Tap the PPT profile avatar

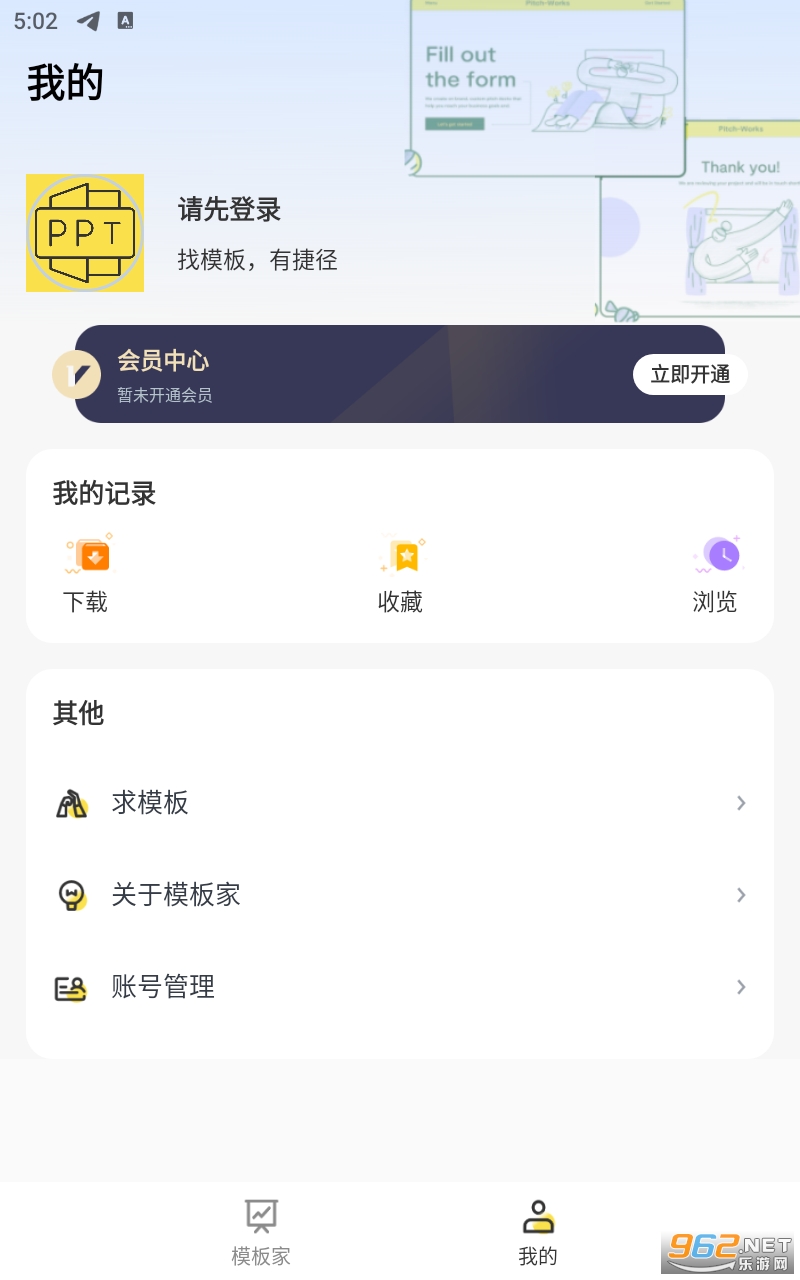pyautogui.click(x=85, y=233)
